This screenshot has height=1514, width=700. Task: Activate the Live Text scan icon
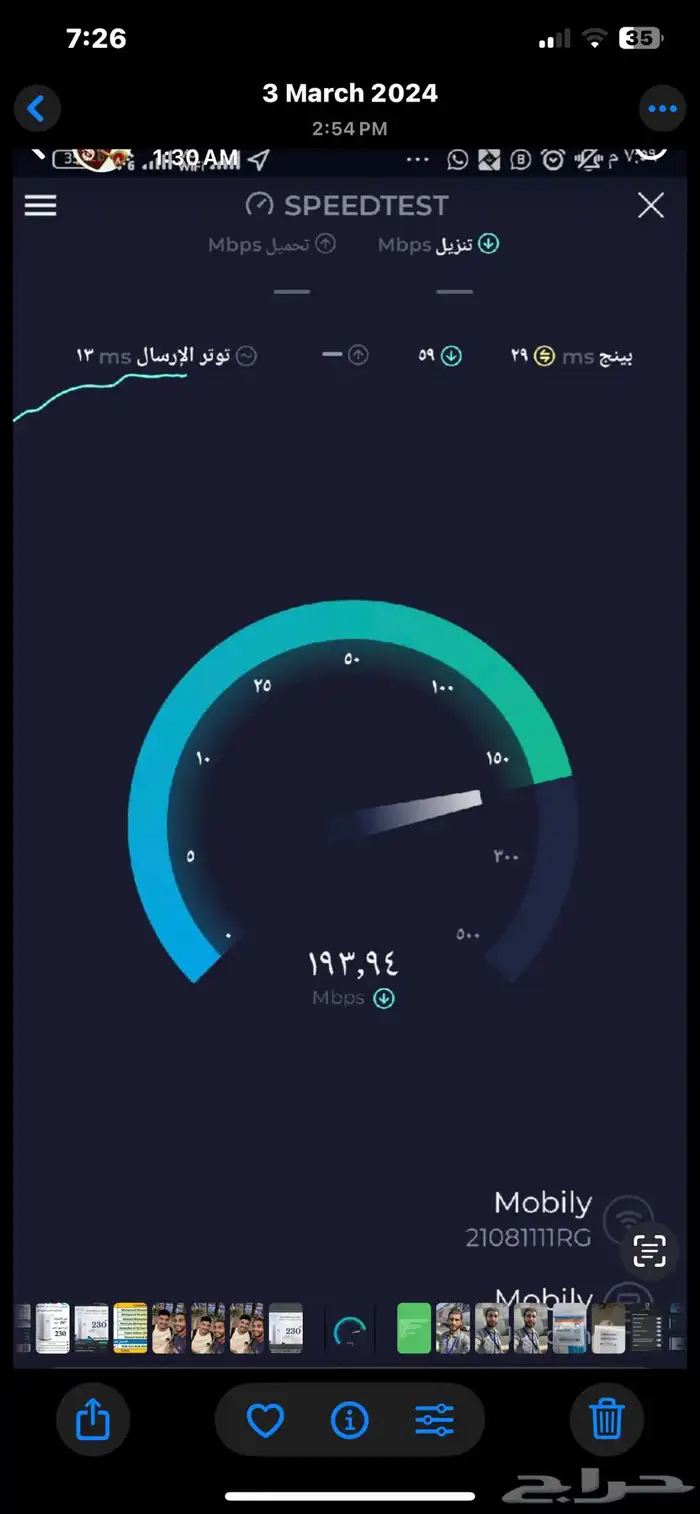click(x=649, y=1250)
